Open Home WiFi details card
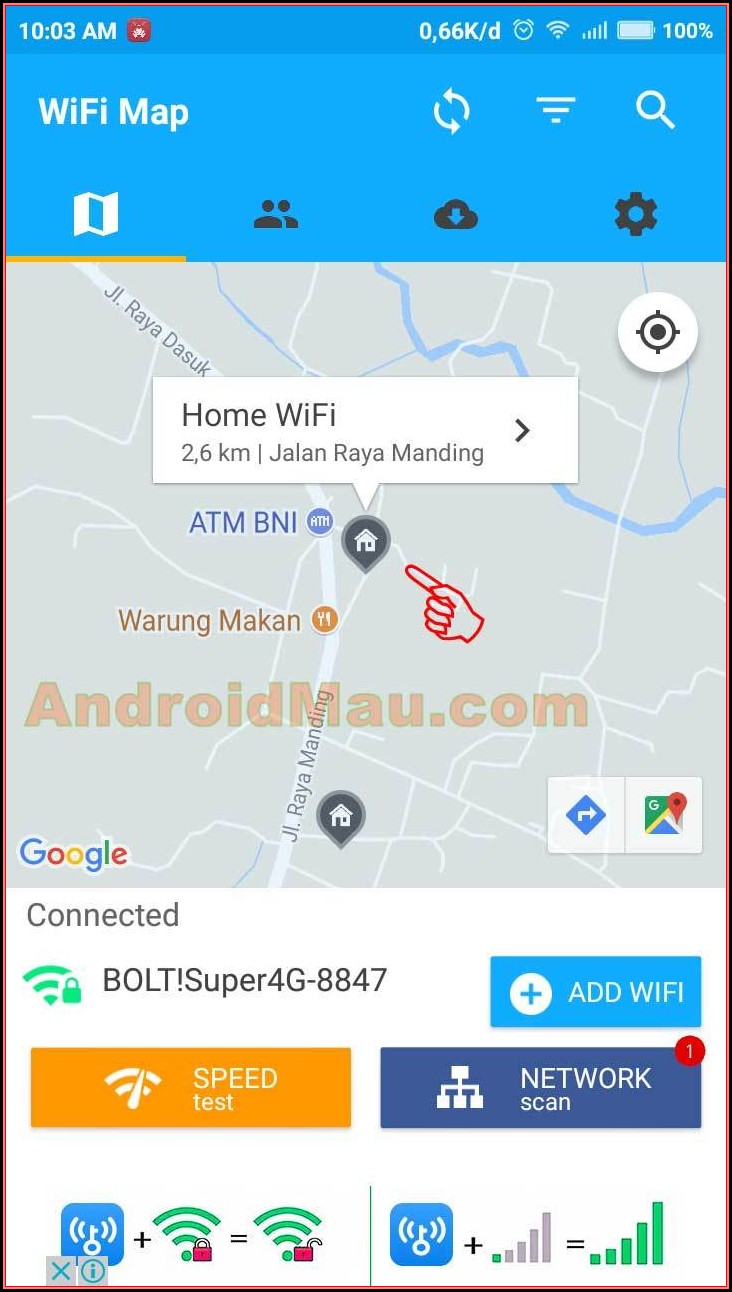 pyautogui.click(x=365, y=431)
